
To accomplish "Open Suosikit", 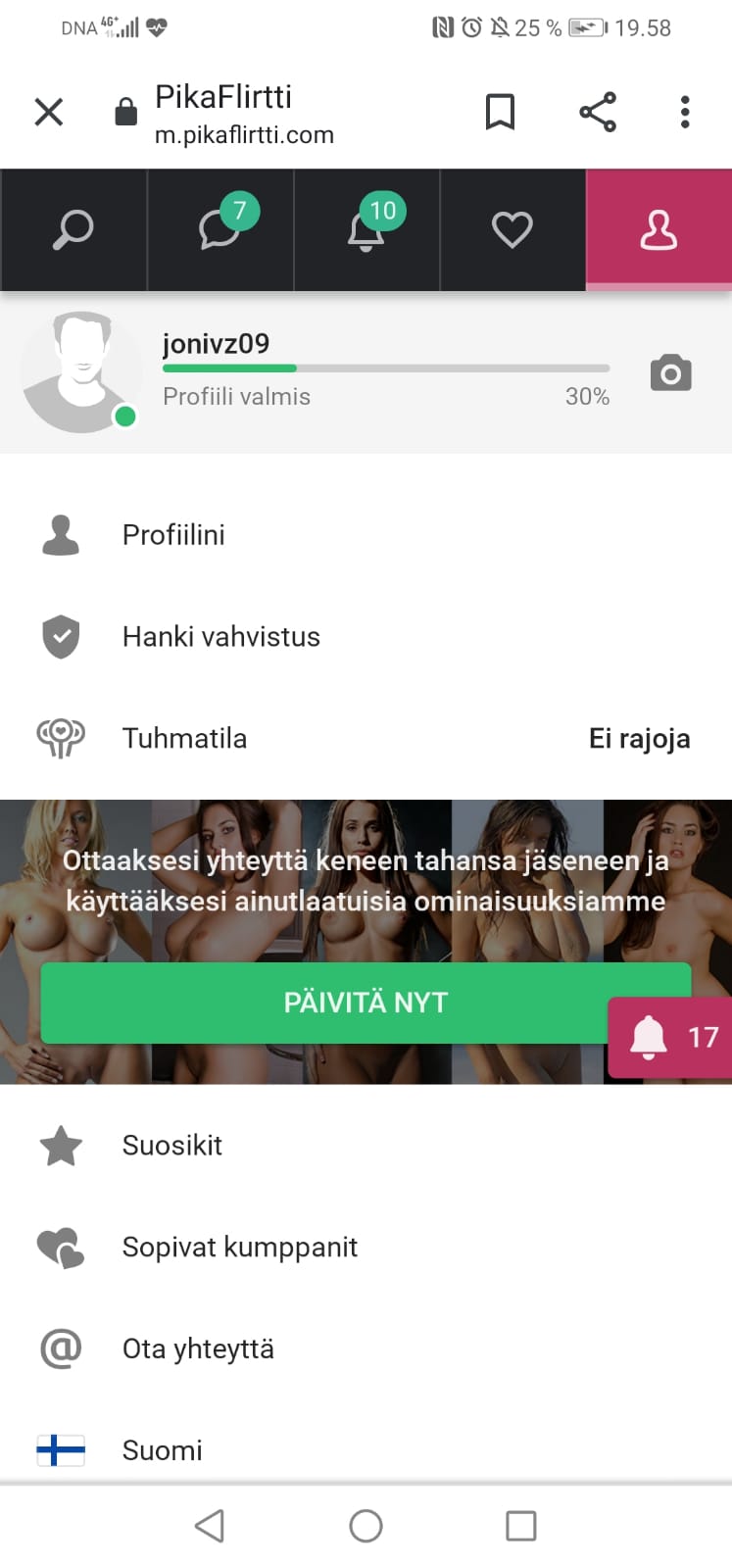I will point(366,1146).
